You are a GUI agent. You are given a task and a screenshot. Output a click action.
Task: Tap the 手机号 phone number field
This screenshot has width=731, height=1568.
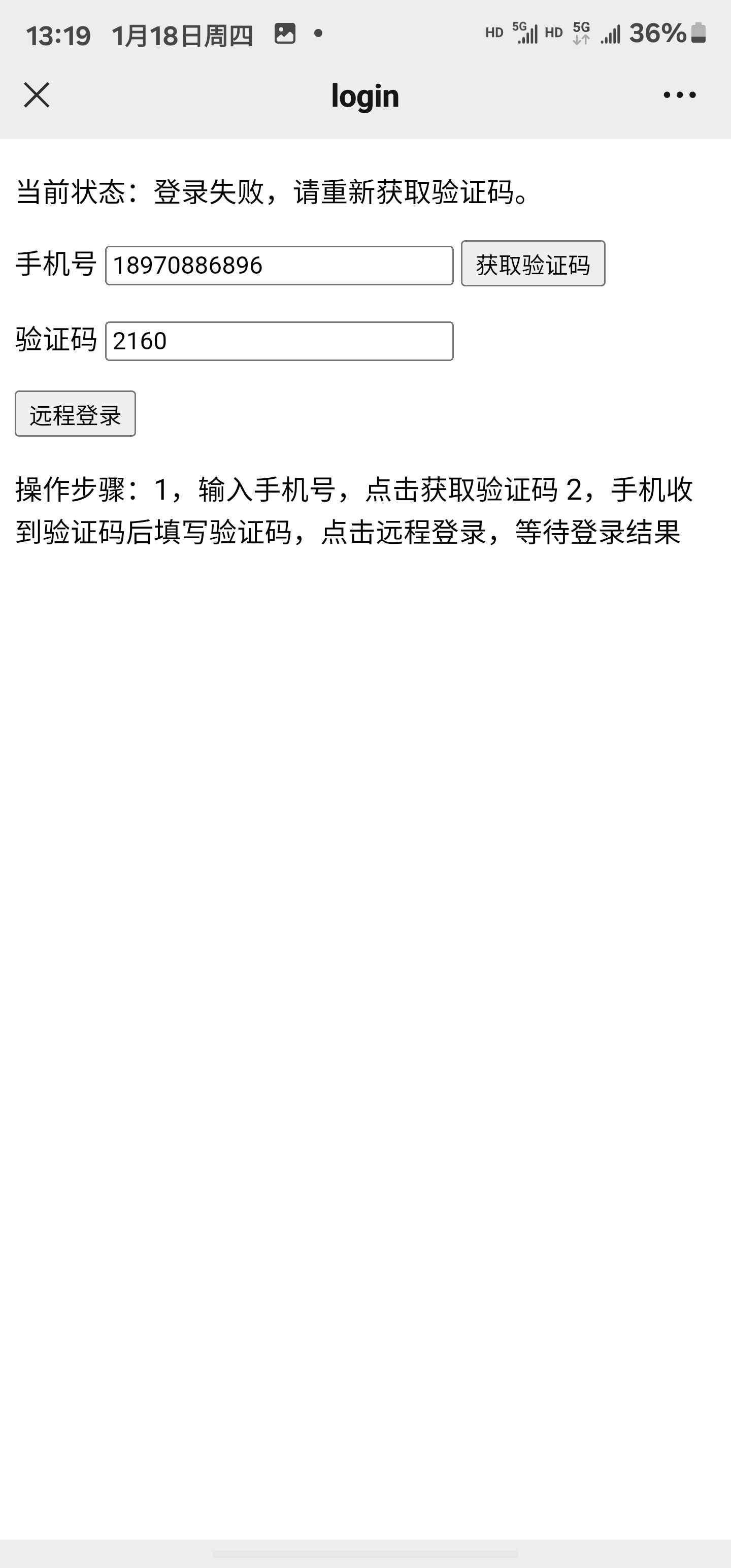[x=279, y=266]
